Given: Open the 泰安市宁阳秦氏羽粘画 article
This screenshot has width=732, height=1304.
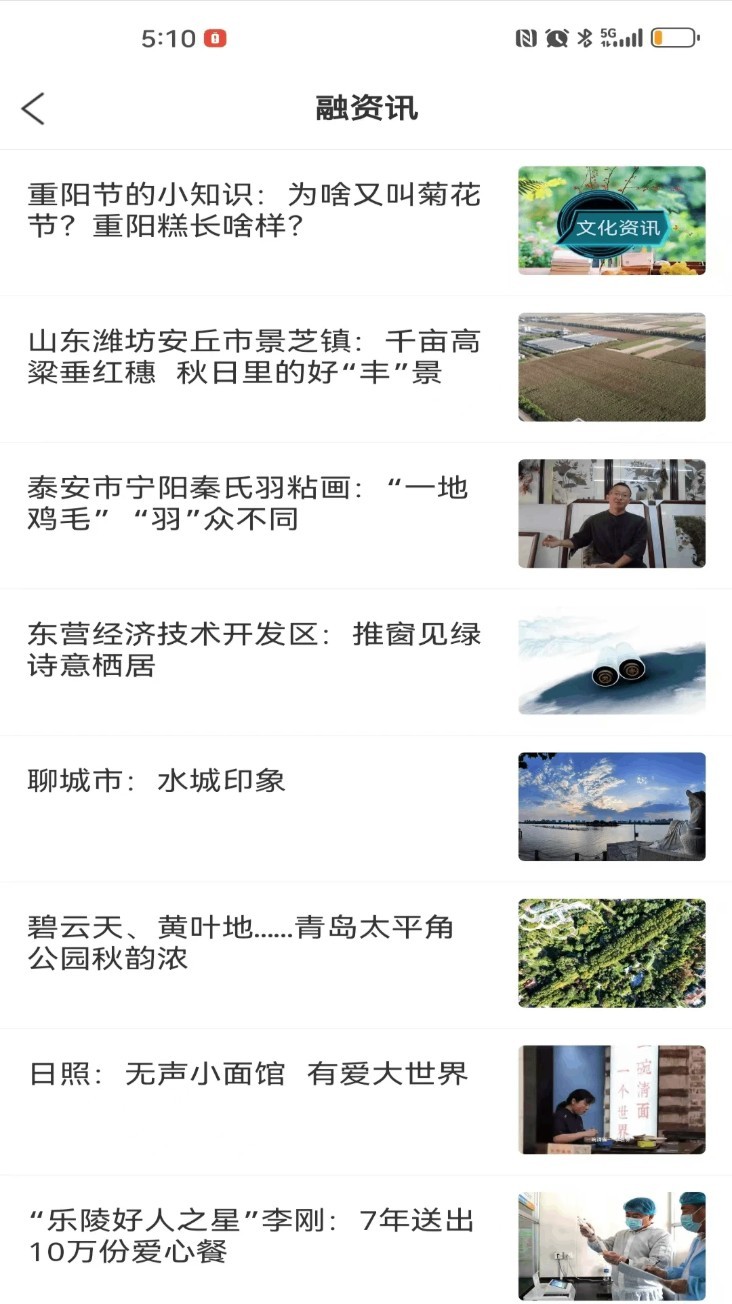Looking at the screenshot, I should pyautogui.click(x=253, y=512).
